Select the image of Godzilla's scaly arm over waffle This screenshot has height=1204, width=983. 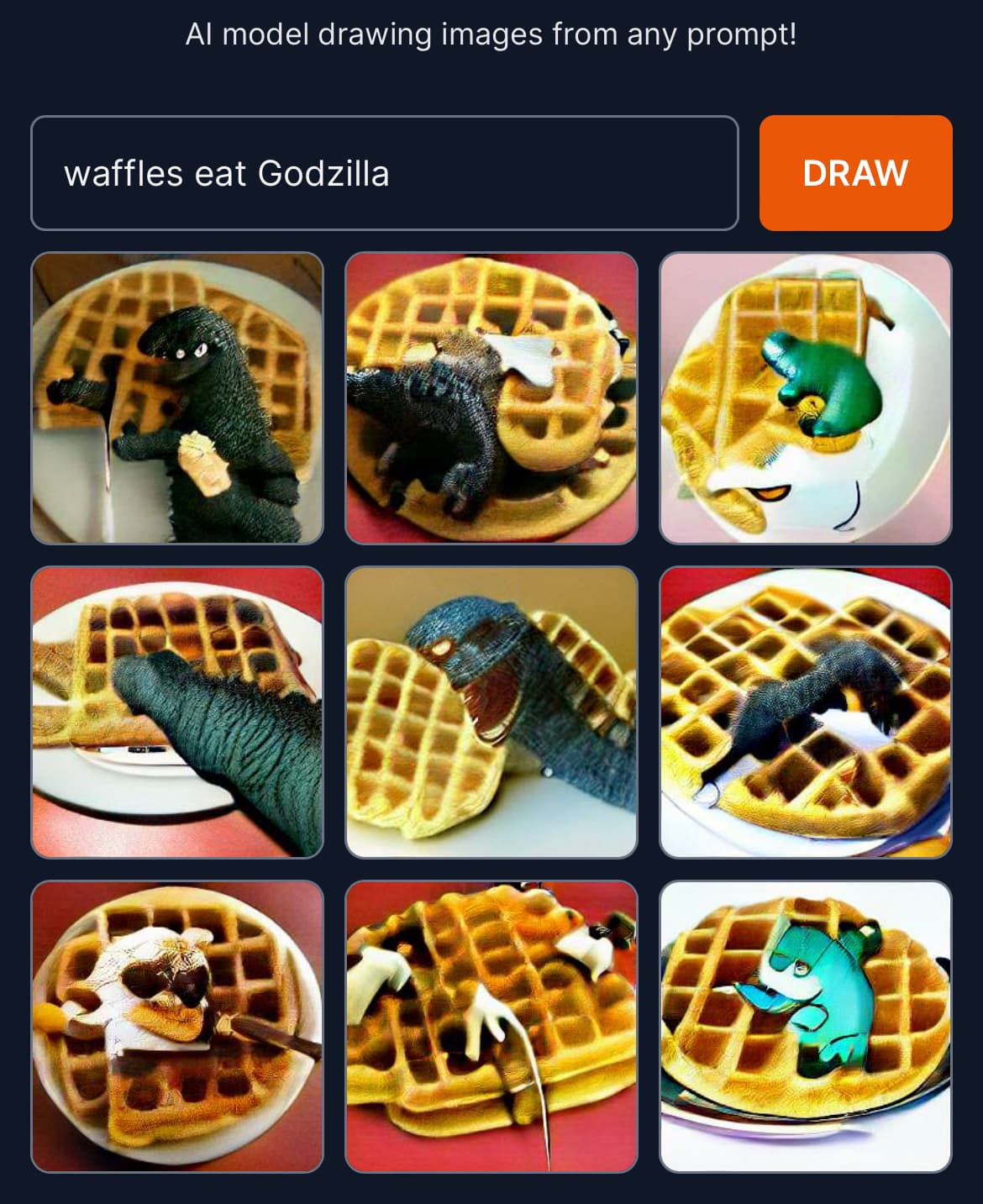click(177, 712)
